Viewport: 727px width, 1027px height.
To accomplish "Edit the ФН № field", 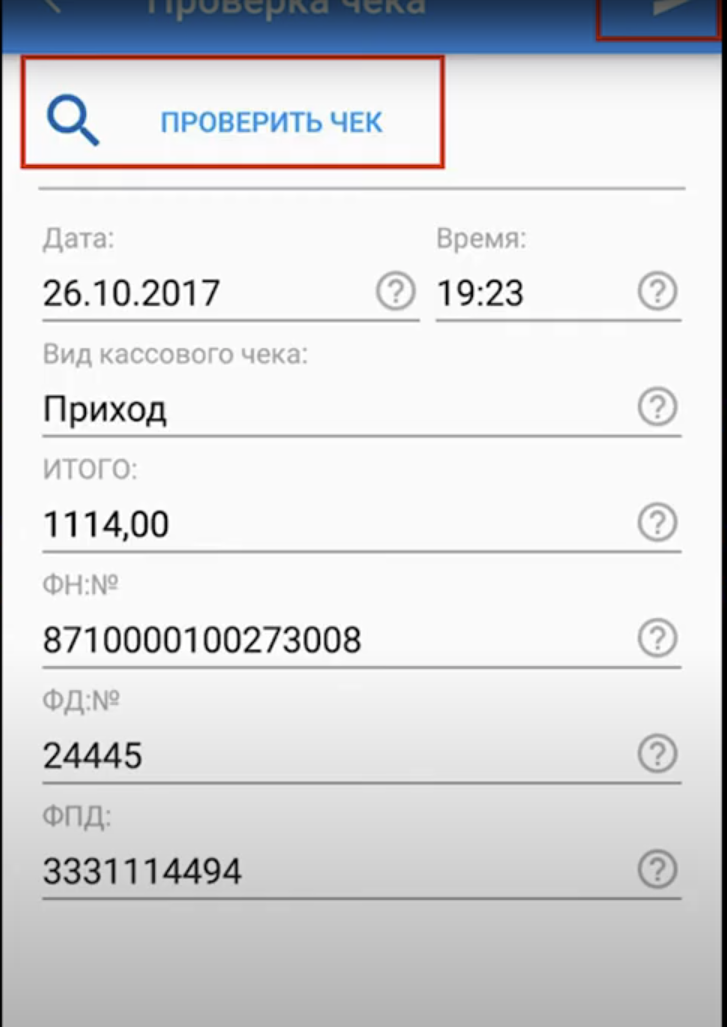I will point(330,639).
